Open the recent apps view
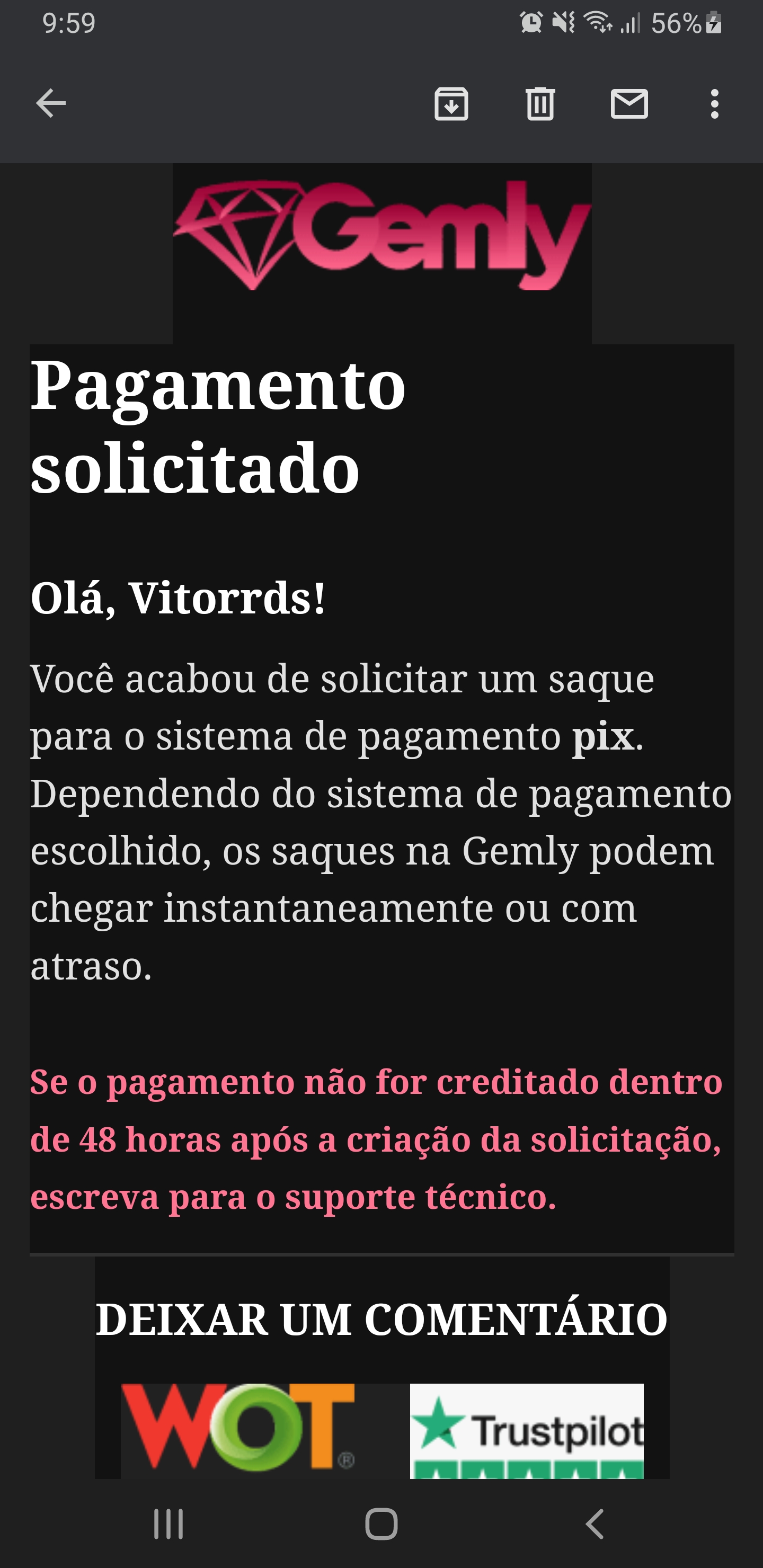Screen dimensions: 763x1568 (x=168, y=1524)
